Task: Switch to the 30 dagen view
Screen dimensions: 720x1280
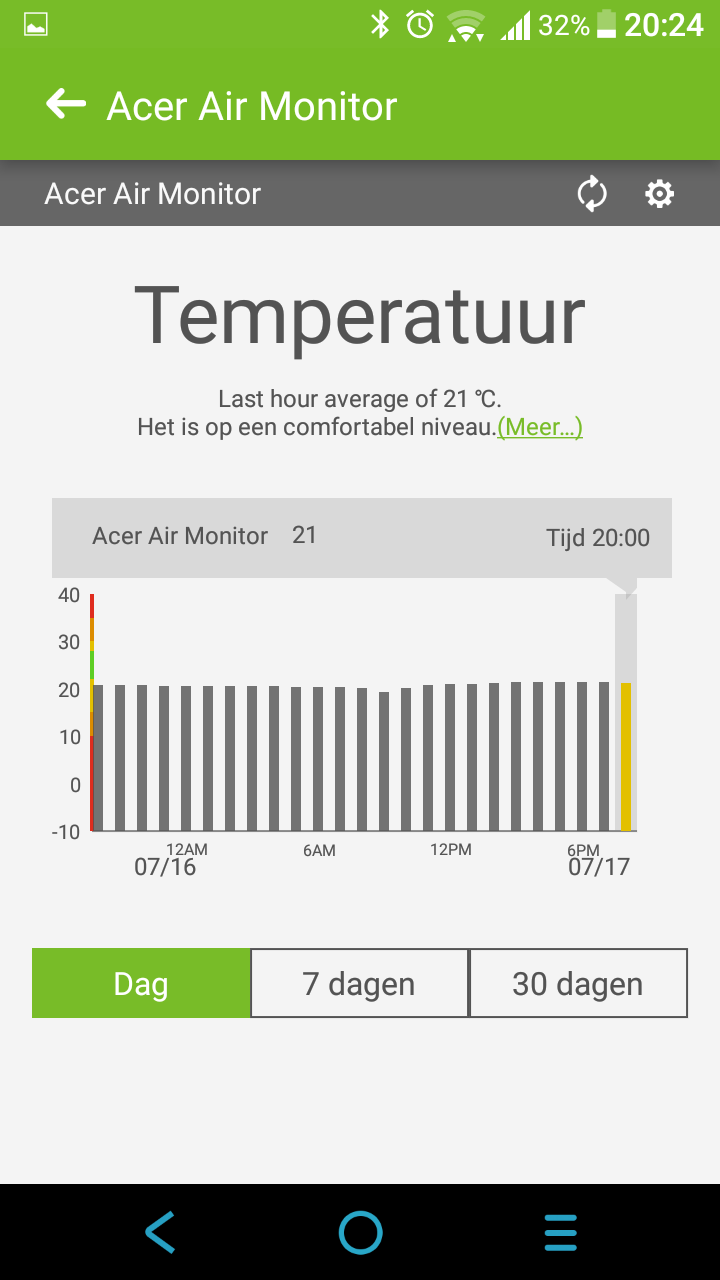Action: tap(578, 983)
